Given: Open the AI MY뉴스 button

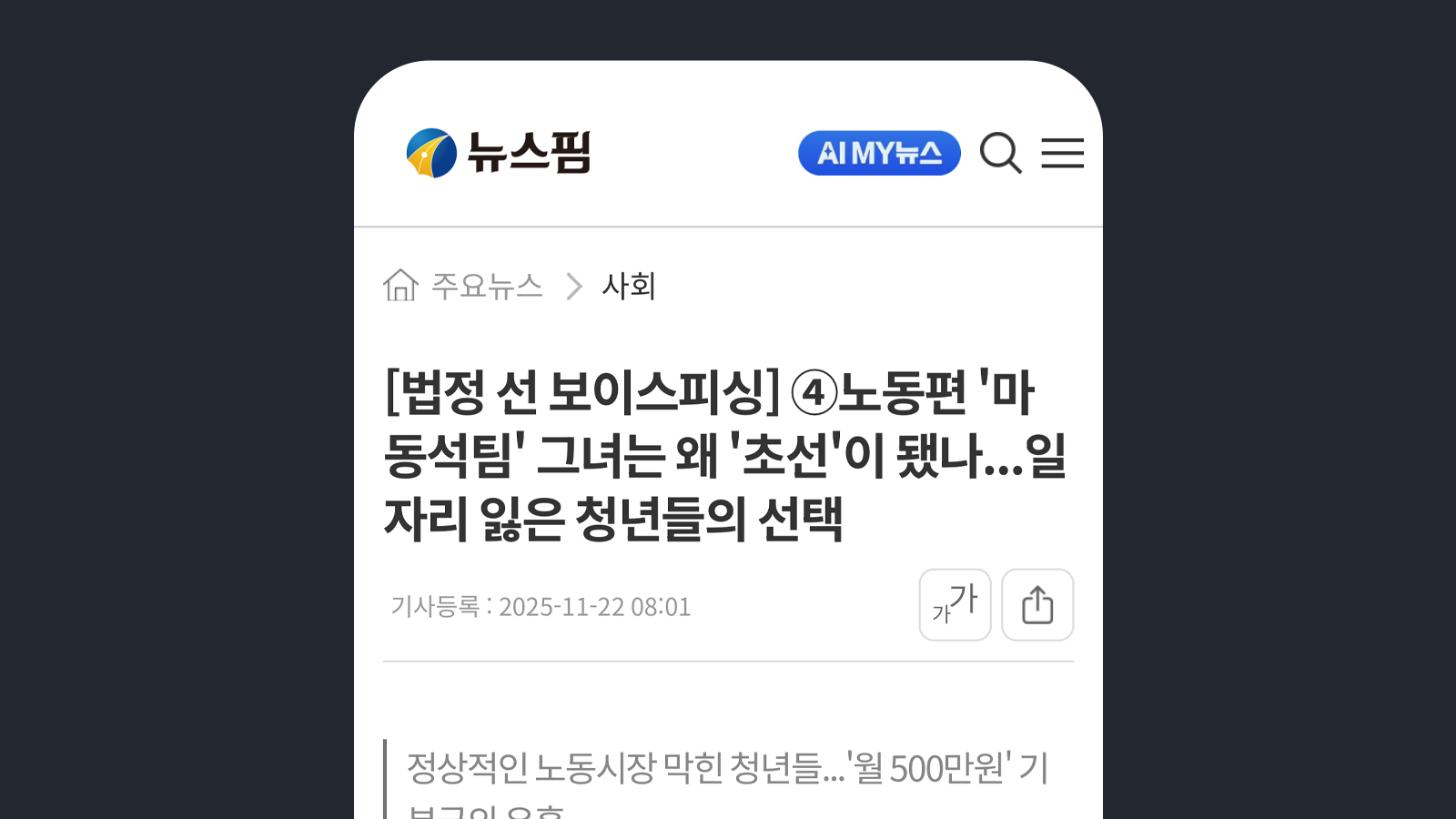Looking at the screenshot, I should (879, 153).
